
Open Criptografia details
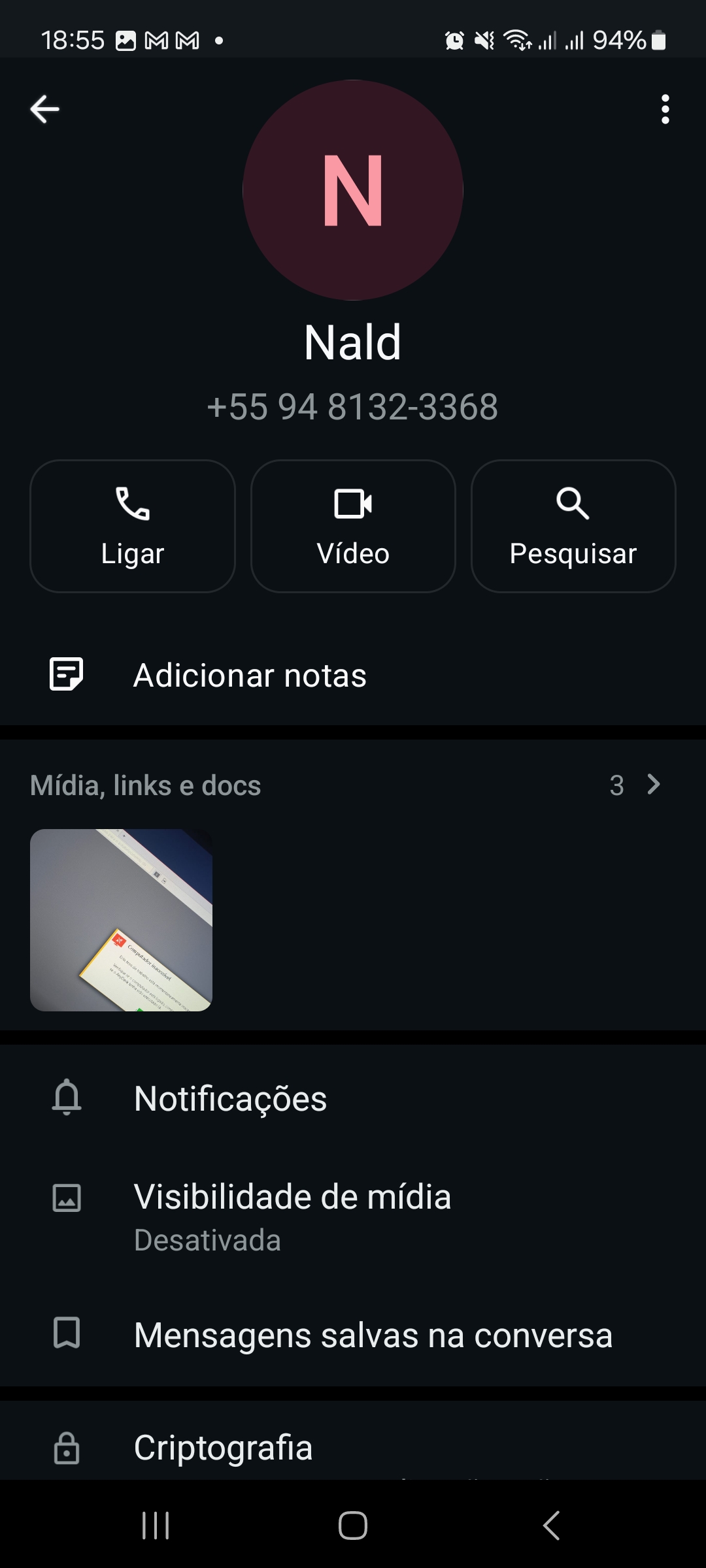click(223, 1447)
